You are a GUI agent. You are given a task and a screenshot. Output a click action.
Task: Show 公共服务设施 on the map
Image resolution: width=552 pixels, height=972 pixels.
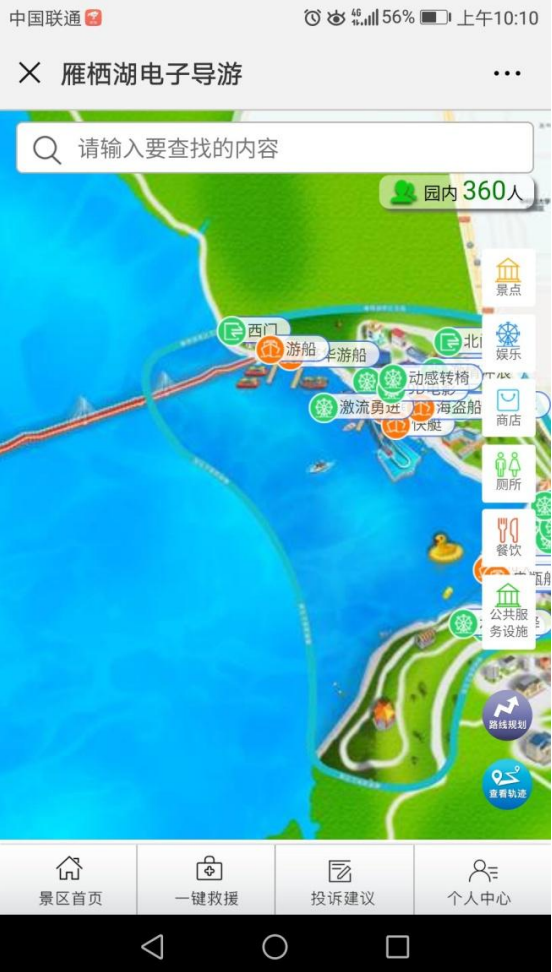[x=508, y=612]
